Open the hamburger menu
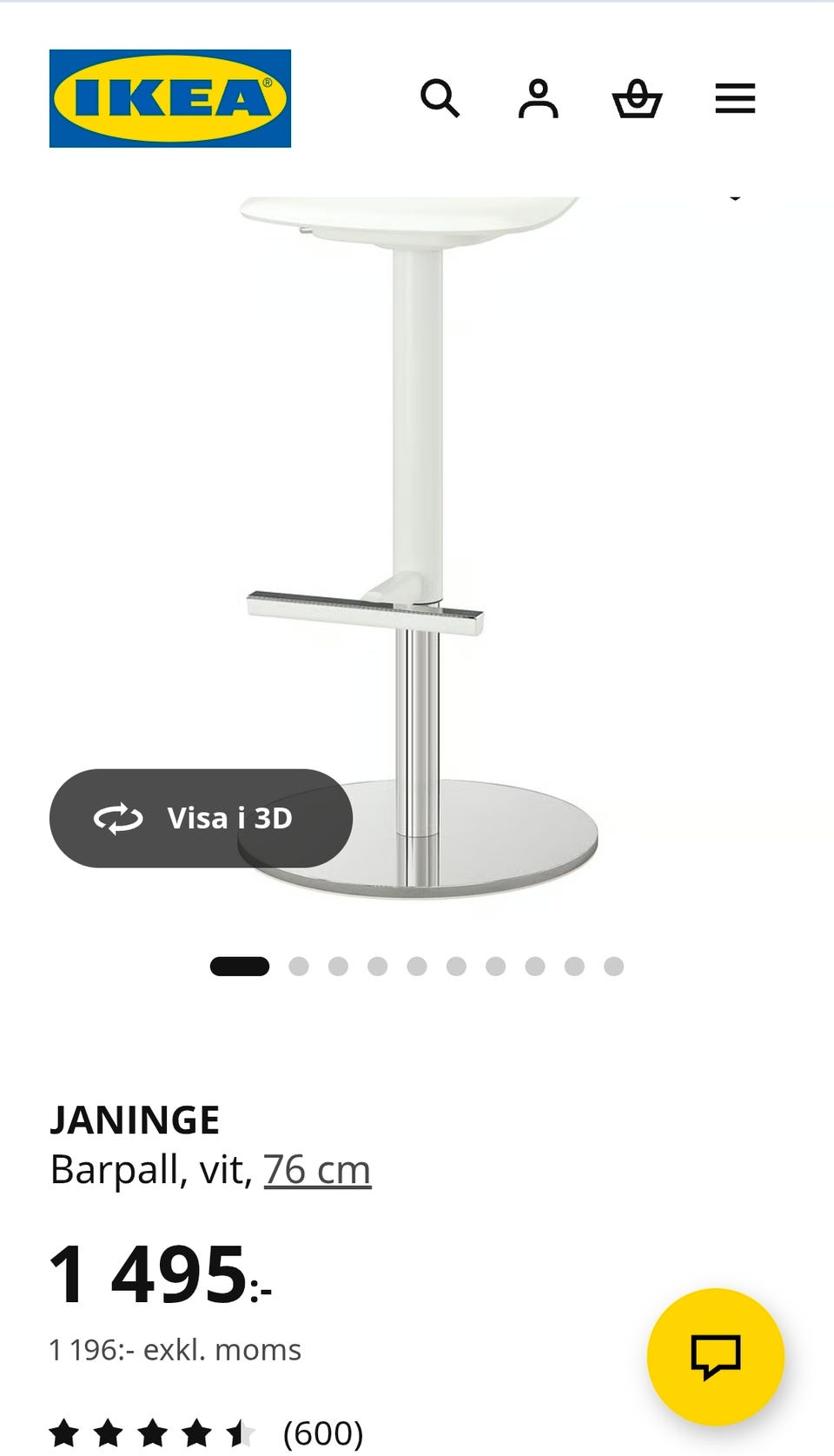The image size is (834, 1456). (735, 98)
